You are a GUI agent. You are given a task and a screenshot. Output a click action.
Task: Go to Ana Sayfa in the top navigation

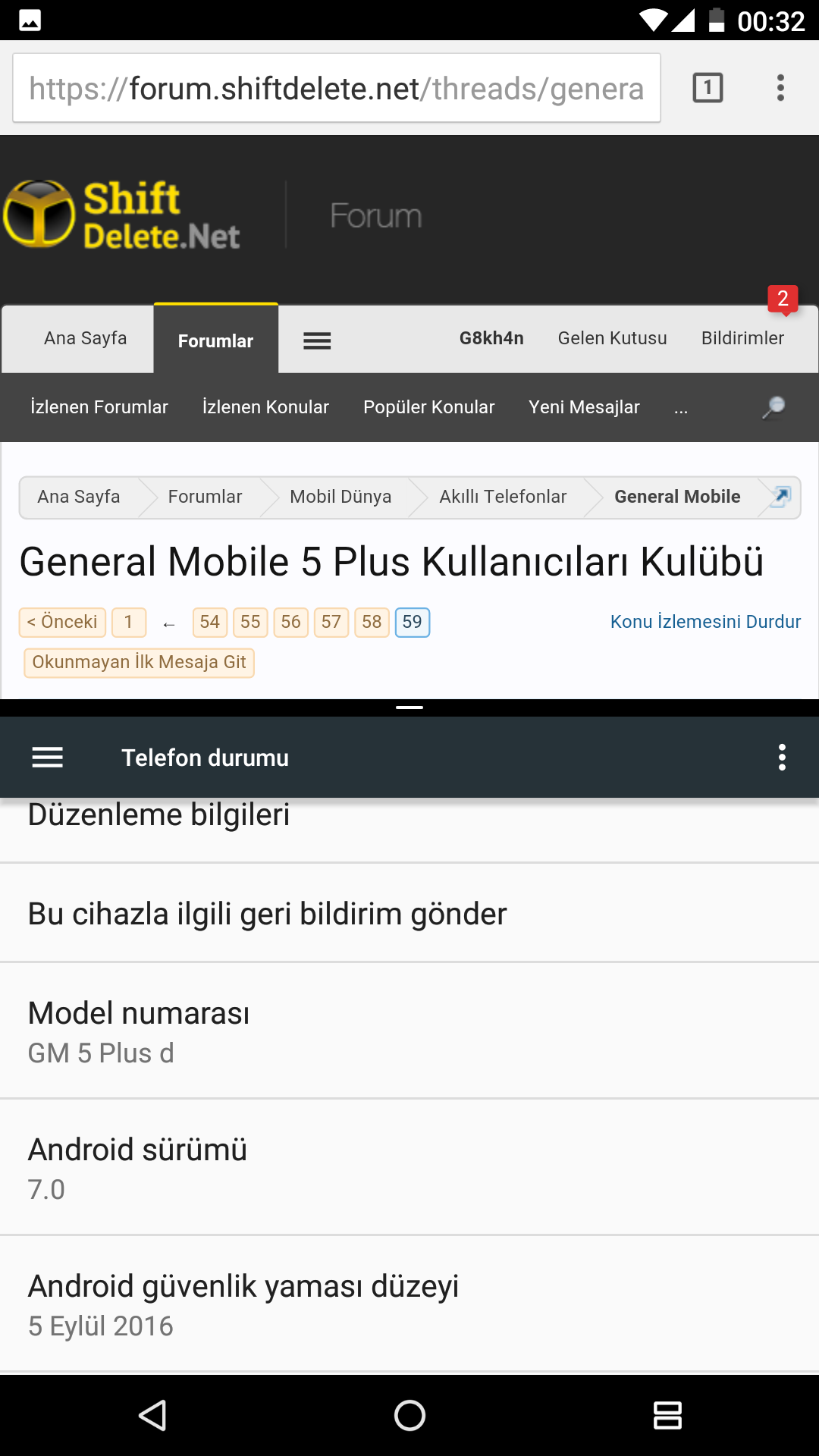(x=85, y=338)
